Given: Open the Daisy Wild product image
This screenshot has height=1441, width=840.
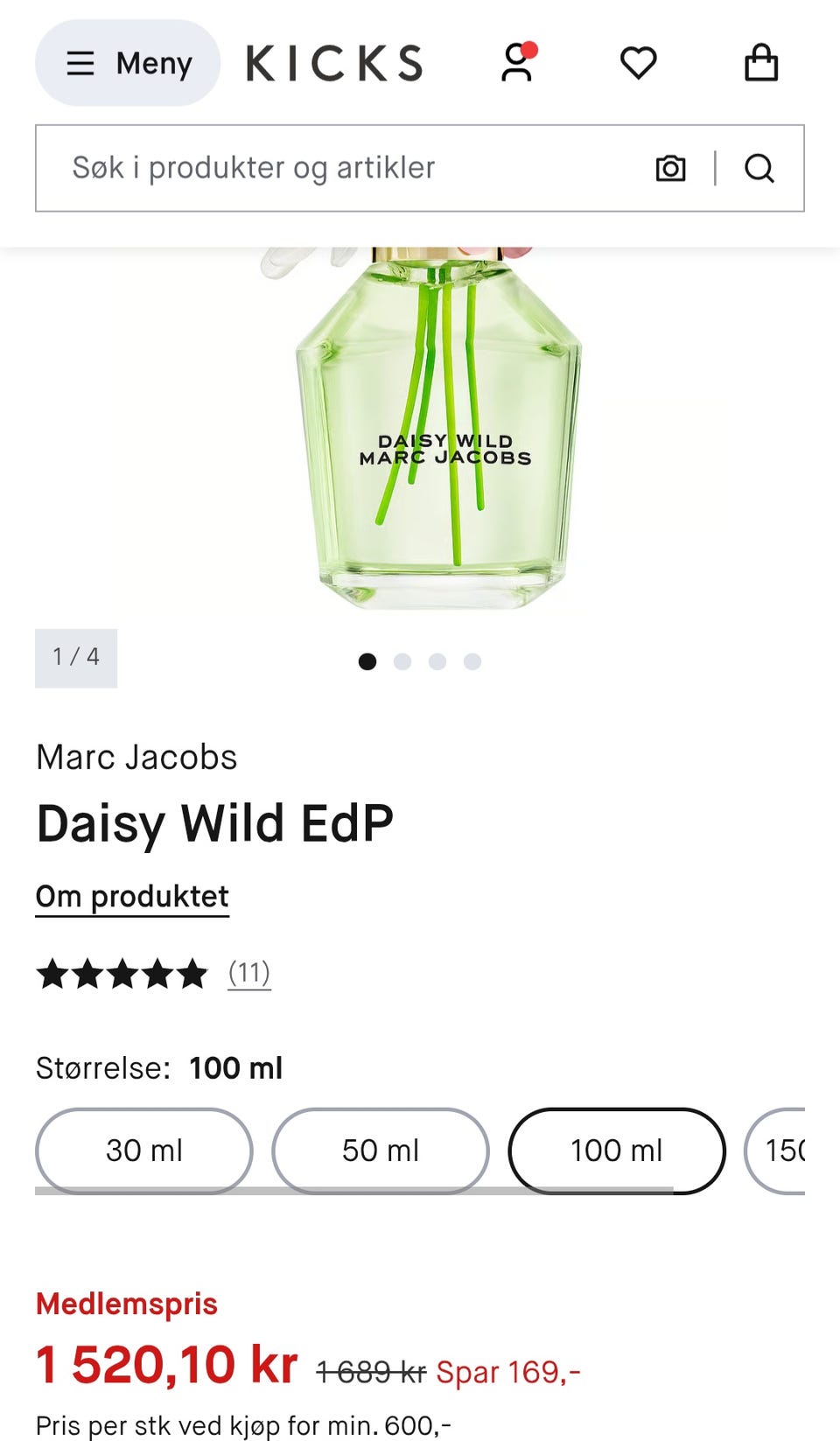Looking at the screenshot, I should pyautogui.click(x=437, y=429).
